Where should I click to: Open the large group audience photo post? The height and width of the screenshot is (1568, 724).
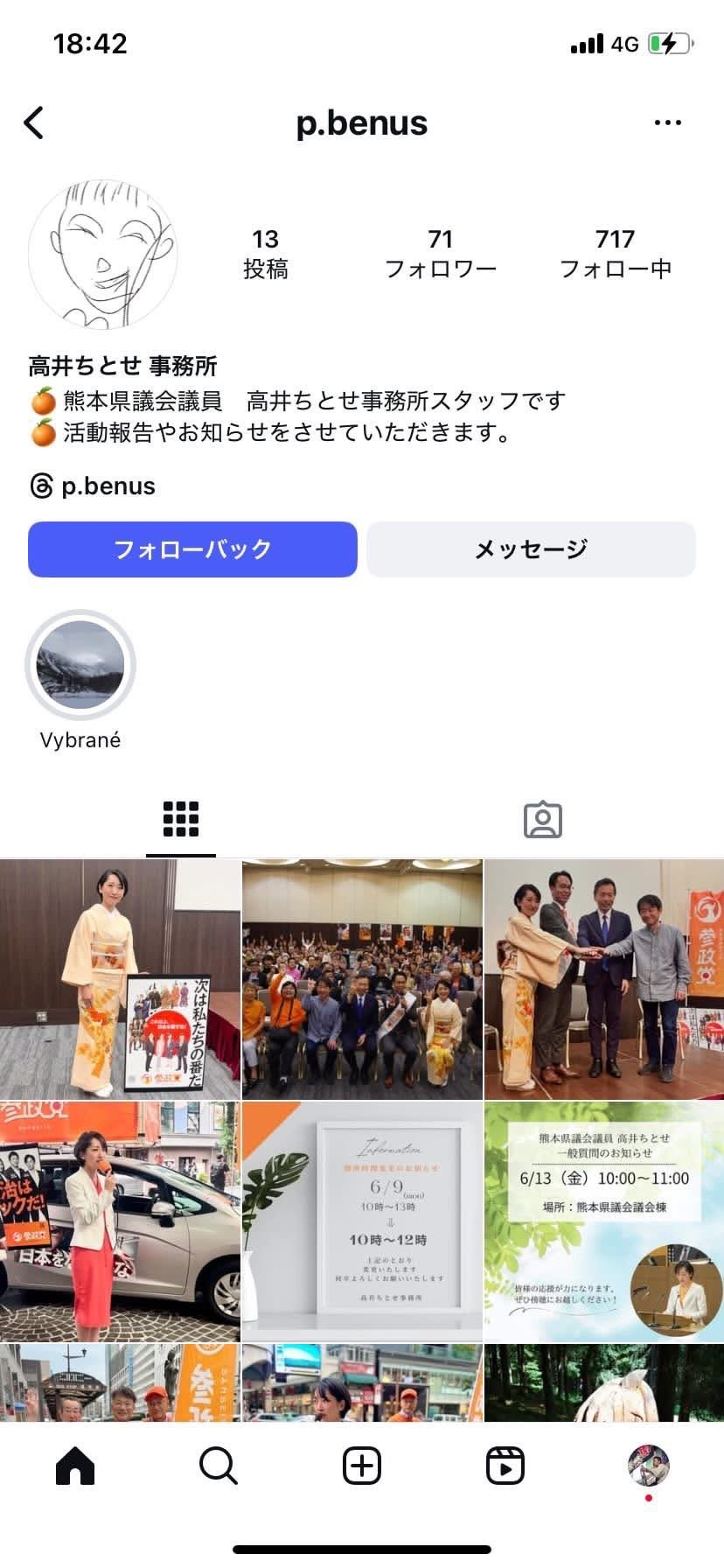pos(362,978)
